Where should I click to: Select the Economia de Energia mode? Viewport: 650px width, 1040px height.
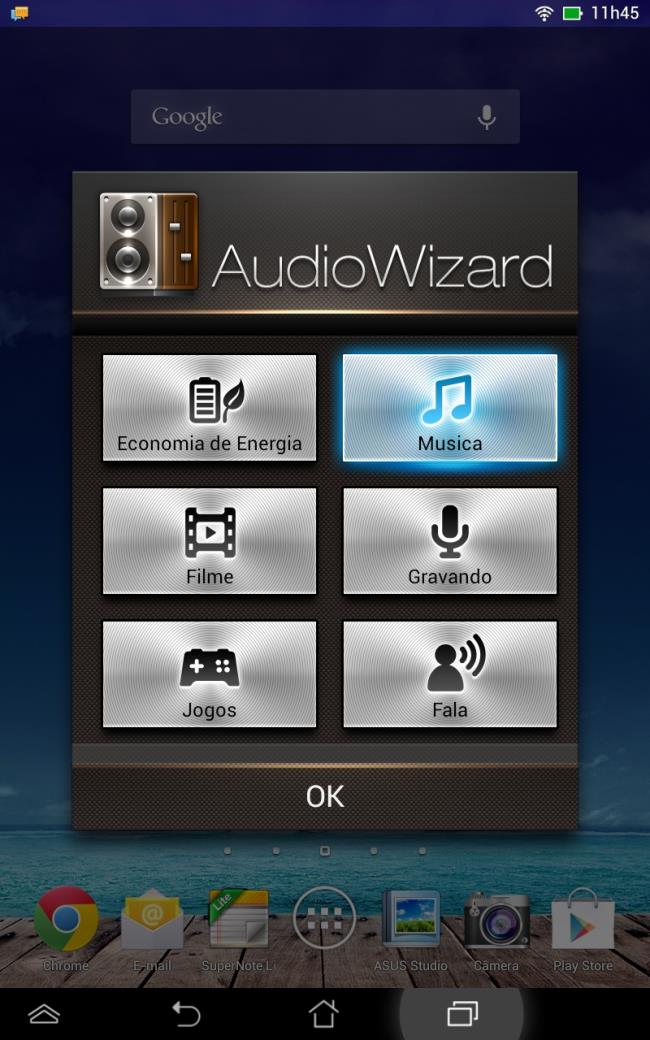tap(209, 408)
